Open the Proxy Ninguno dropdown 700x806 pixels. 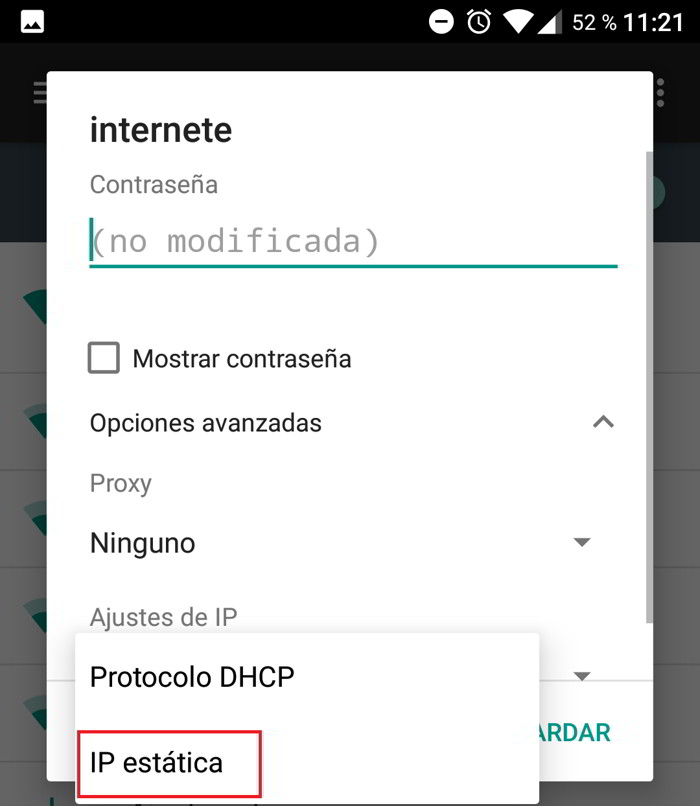[340, 543]
